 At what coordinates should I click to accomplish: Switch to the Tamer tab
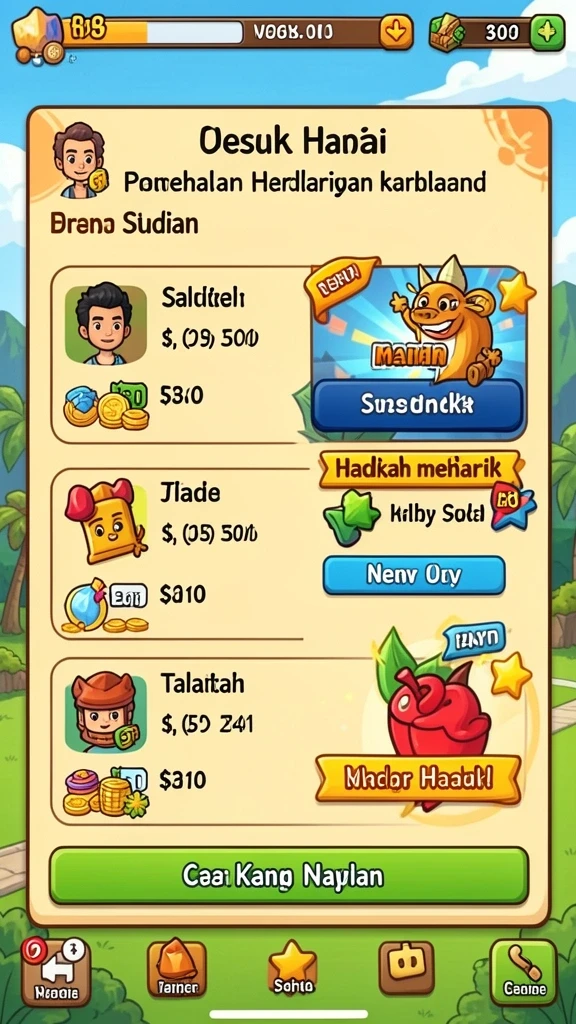[176, 969]
